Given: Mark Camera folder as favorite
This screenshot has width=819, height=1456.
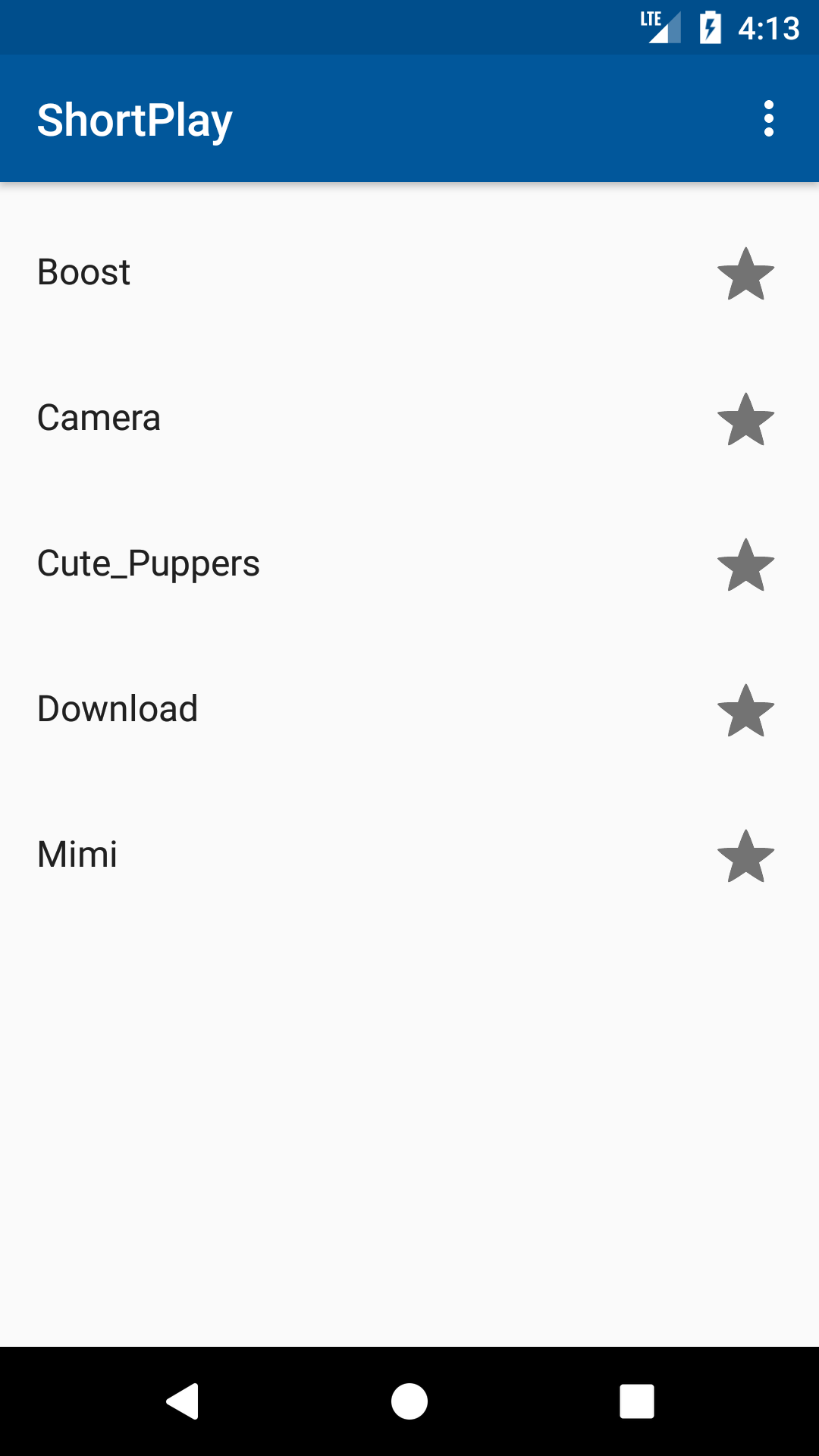Looking at the screenshot, I should coord(745,419).
